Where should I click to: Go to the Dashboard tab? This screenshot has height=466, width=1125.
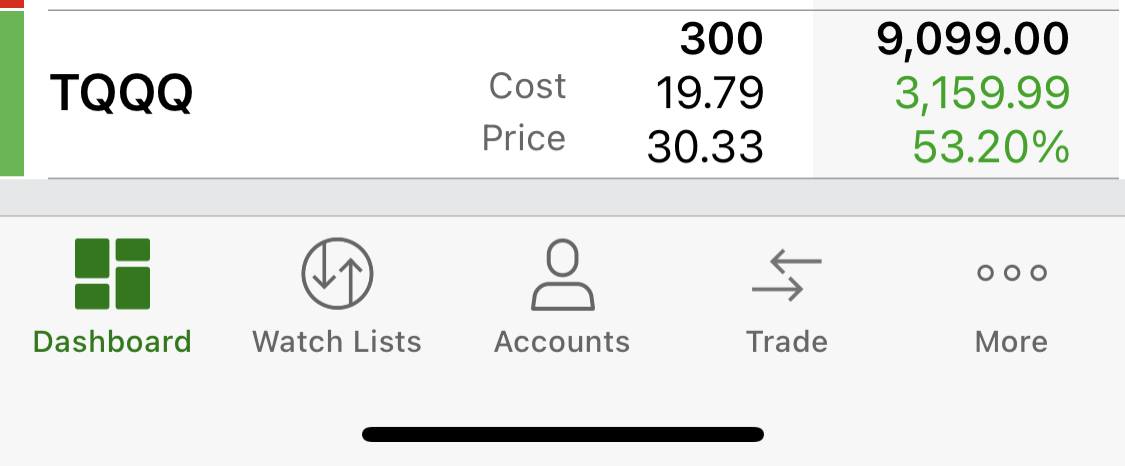click(x=112, y=295)
